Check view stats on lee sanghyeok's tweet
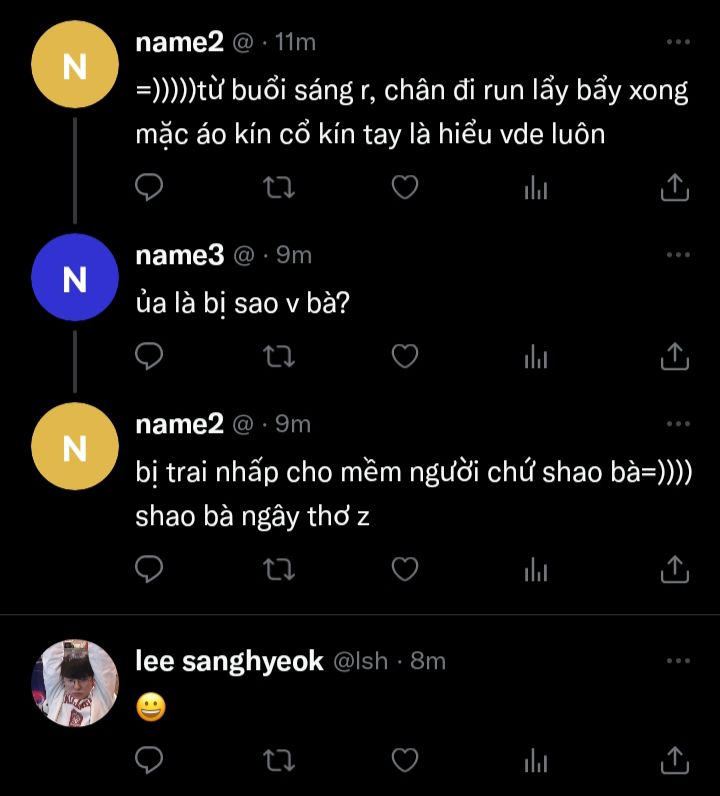Screen dimensions: 720x796 pos(537,760)
